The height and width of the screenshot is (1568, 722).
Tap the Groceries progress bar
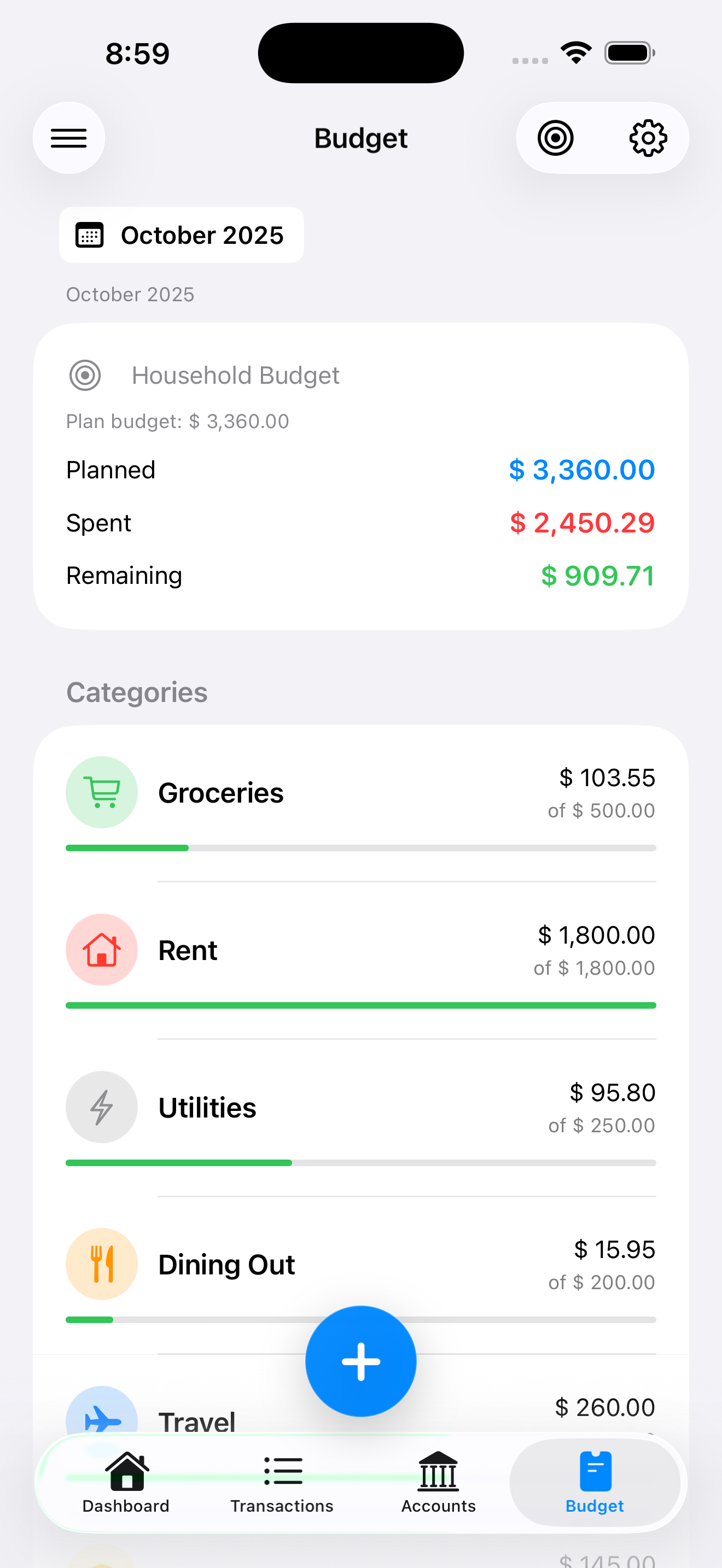pyautogui.click(x=360, y=847)
